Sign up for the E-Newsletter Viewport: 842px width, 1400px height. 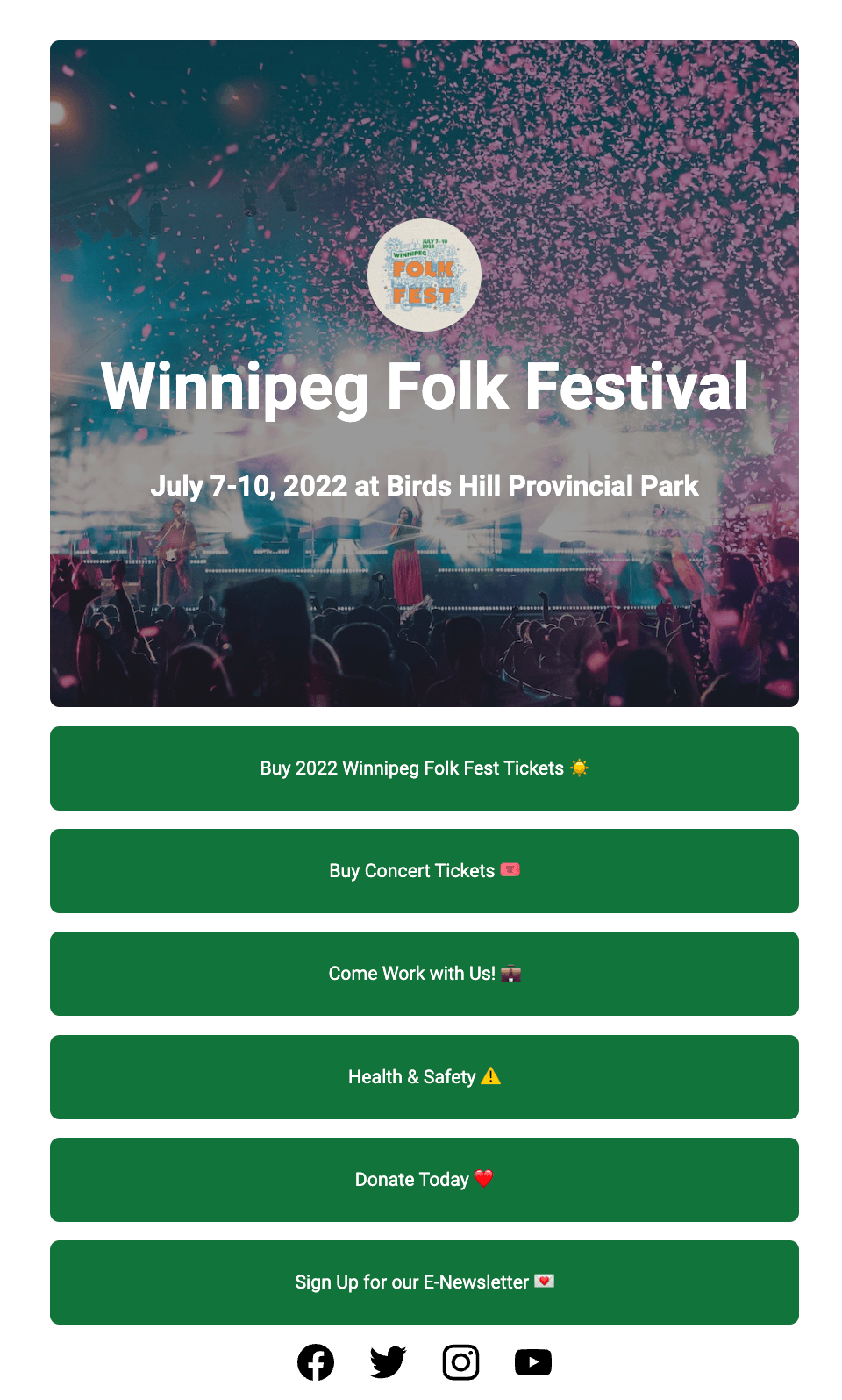click(425, 1282)
